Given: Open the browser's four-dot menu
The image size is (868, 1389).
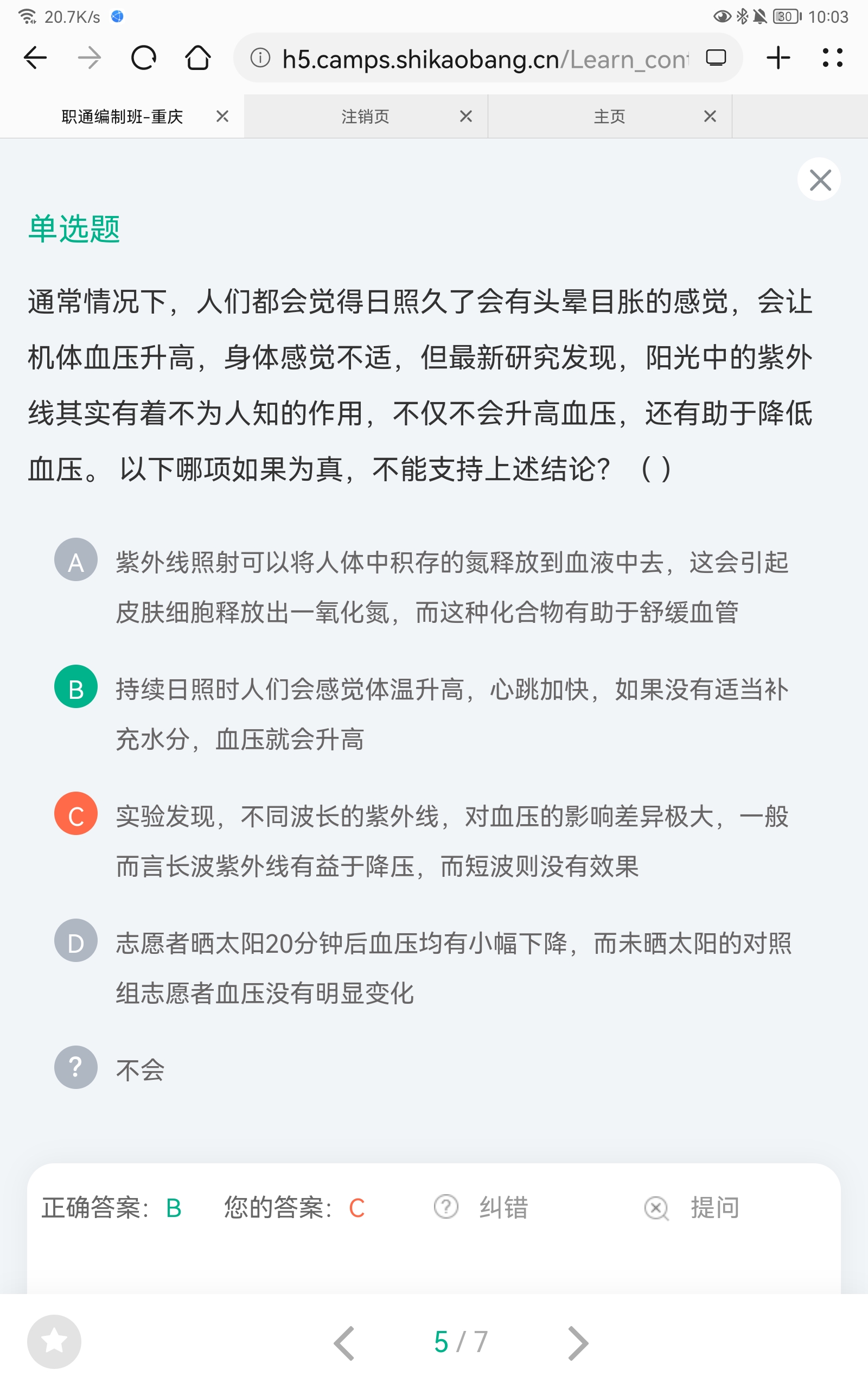Looking at the screenshot, I should click(832, 58).
